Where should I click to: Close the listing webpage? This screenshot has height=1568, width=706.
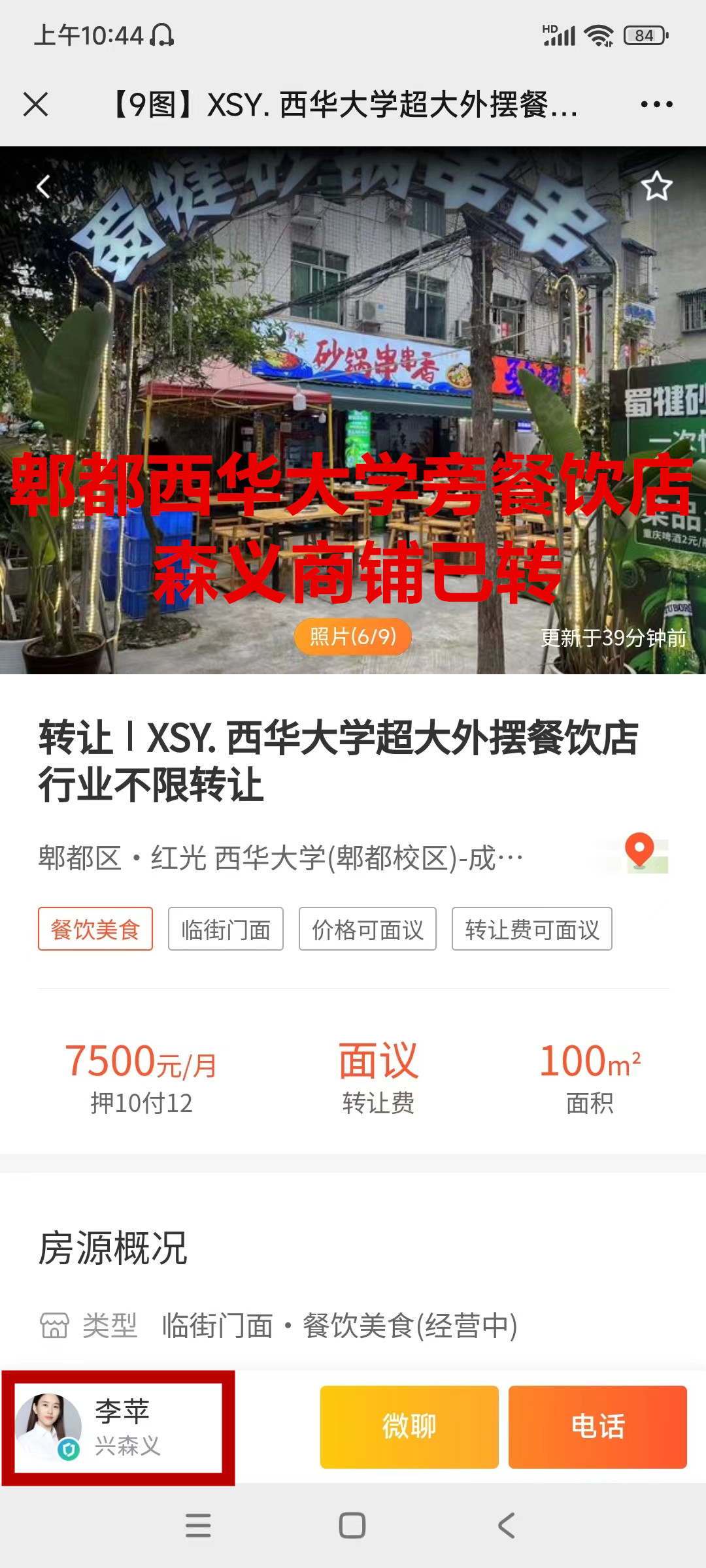[x=36, y=105]
